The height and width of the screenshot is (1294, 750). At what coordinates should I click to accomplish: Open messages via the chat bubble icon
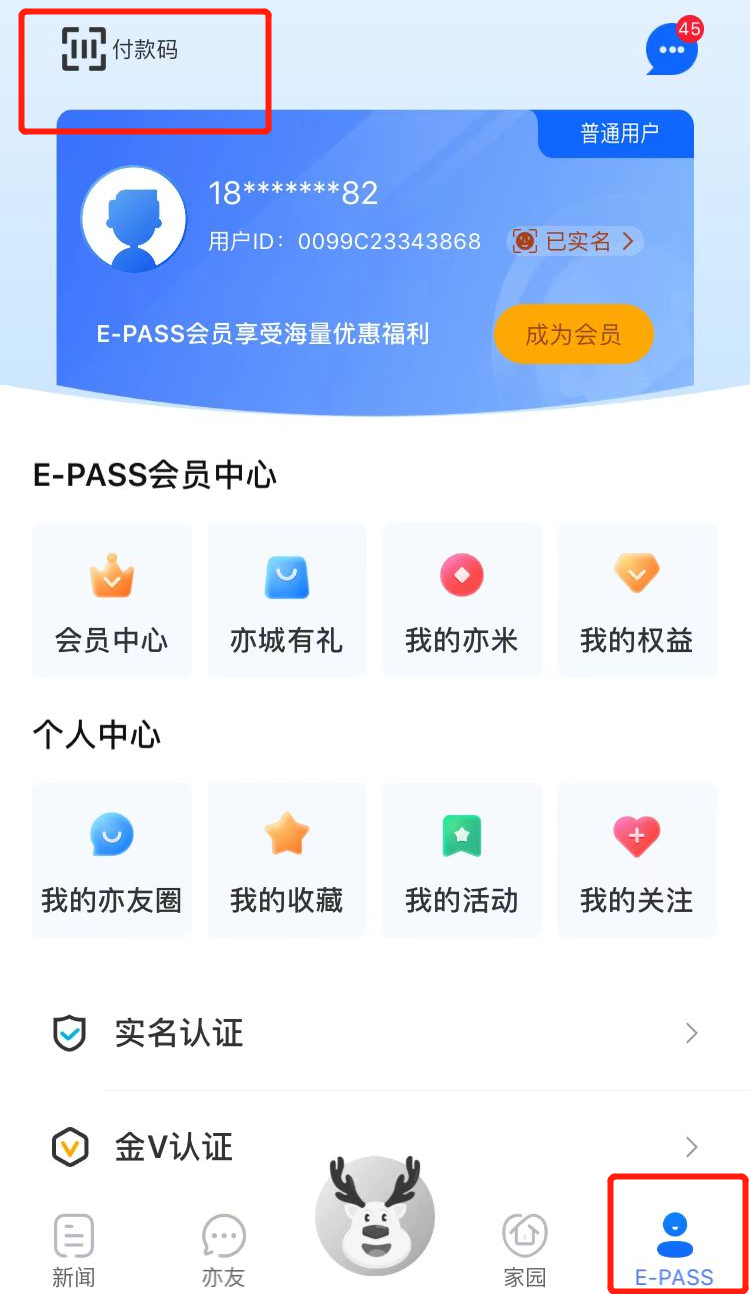click(669, 50)
